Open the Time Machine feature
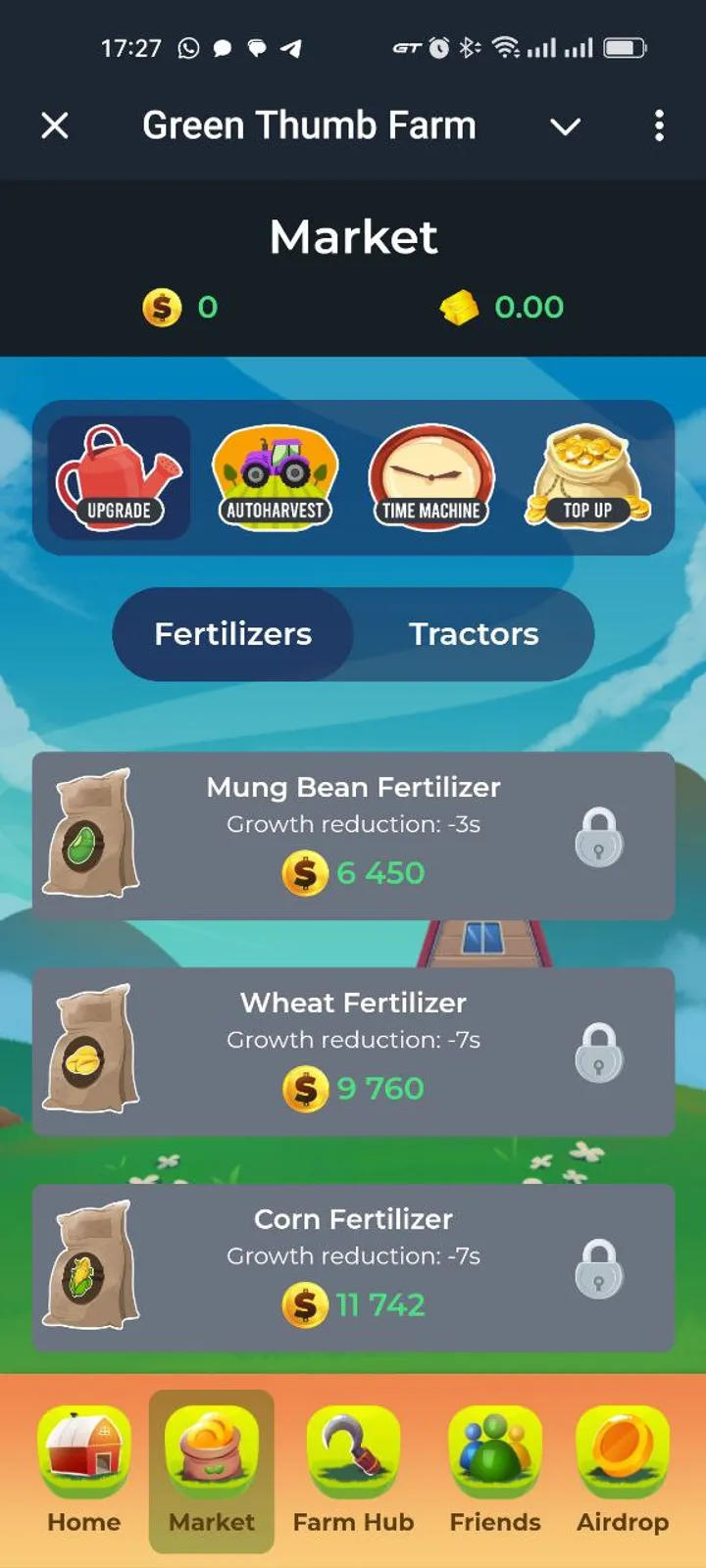706x1568 pixels. tap(431, 477)
